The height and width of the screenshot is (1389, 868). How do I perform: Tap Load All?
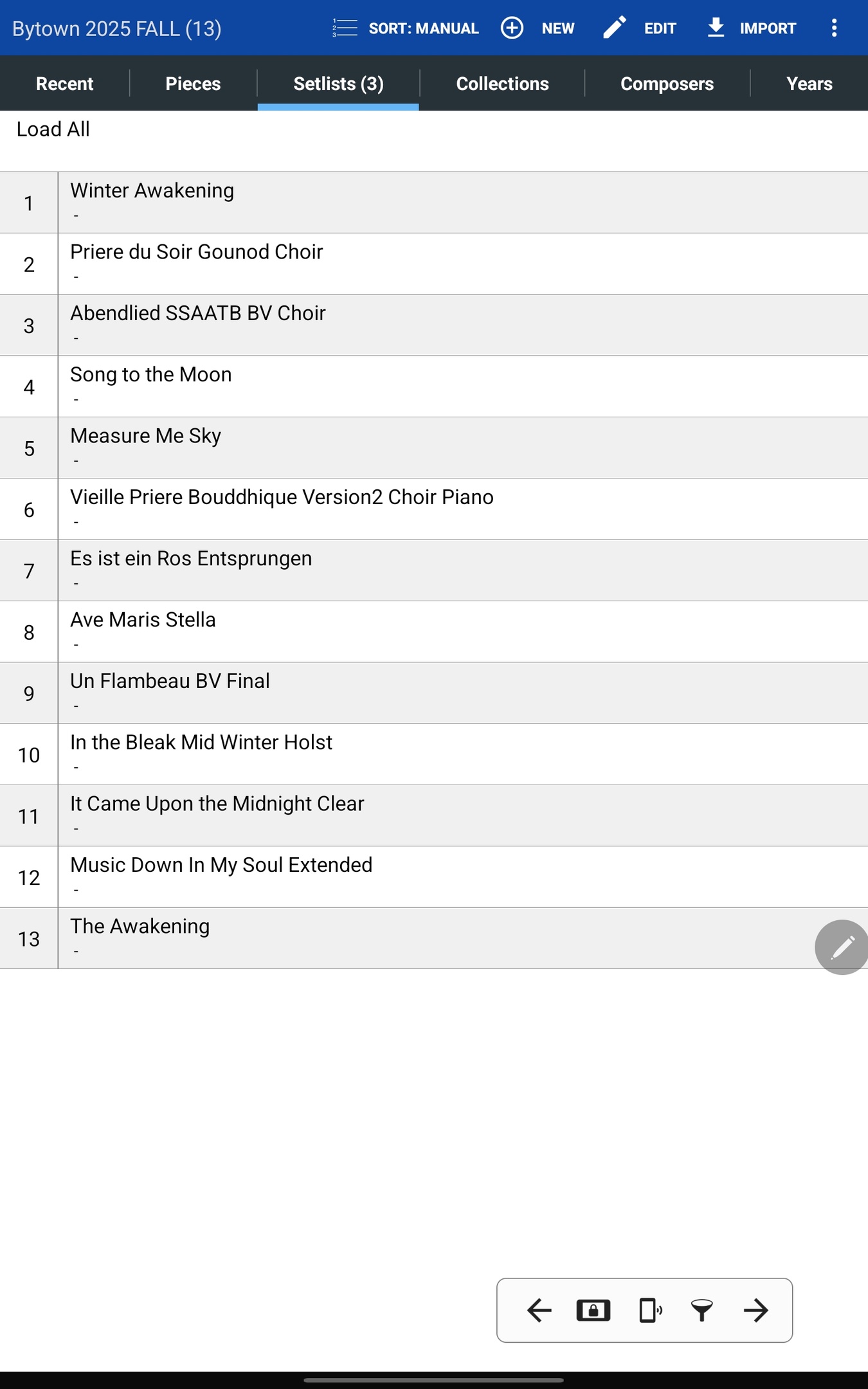pyautogui.click(x=53, y=129)
